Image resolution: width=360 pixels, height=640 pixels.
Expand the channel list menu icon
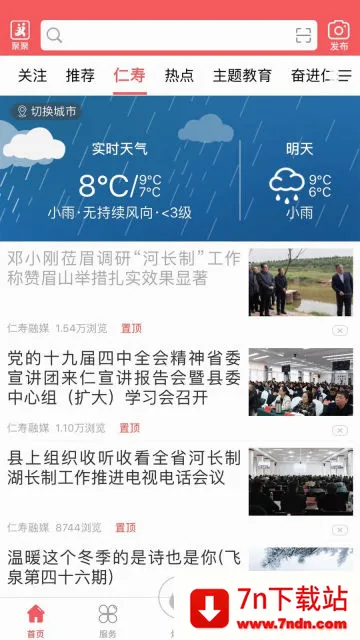tap(345, 76)
